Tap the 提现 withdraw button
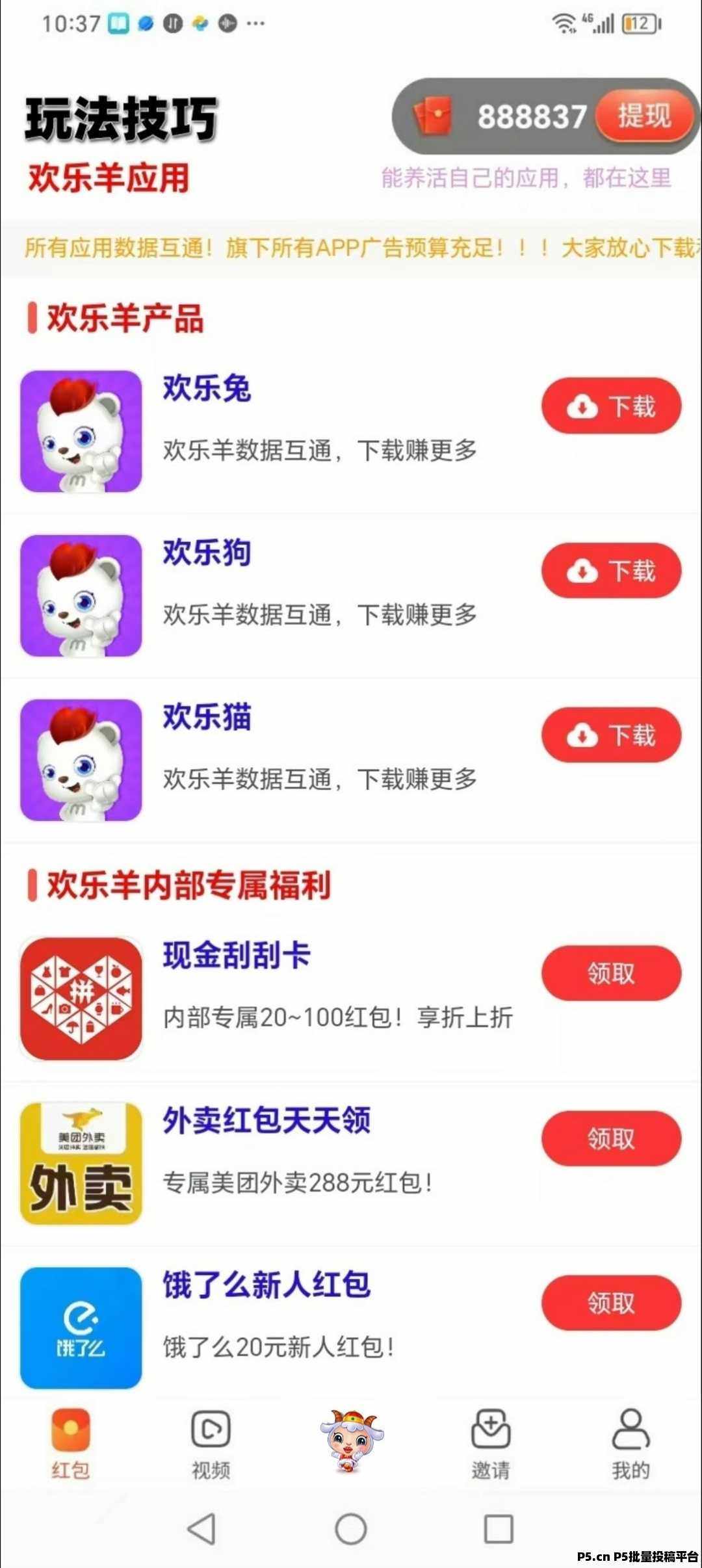Viewport: 702px width, 1568px height. tap(643, 116)
